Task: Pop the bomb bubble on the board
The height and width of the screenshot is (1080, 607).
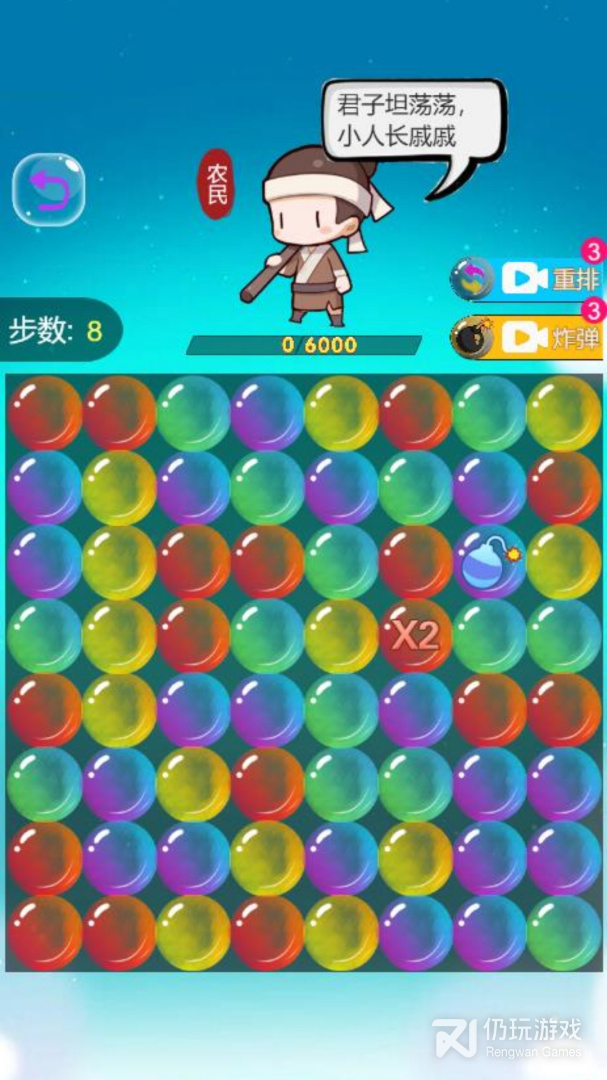Action: [489, 562]
